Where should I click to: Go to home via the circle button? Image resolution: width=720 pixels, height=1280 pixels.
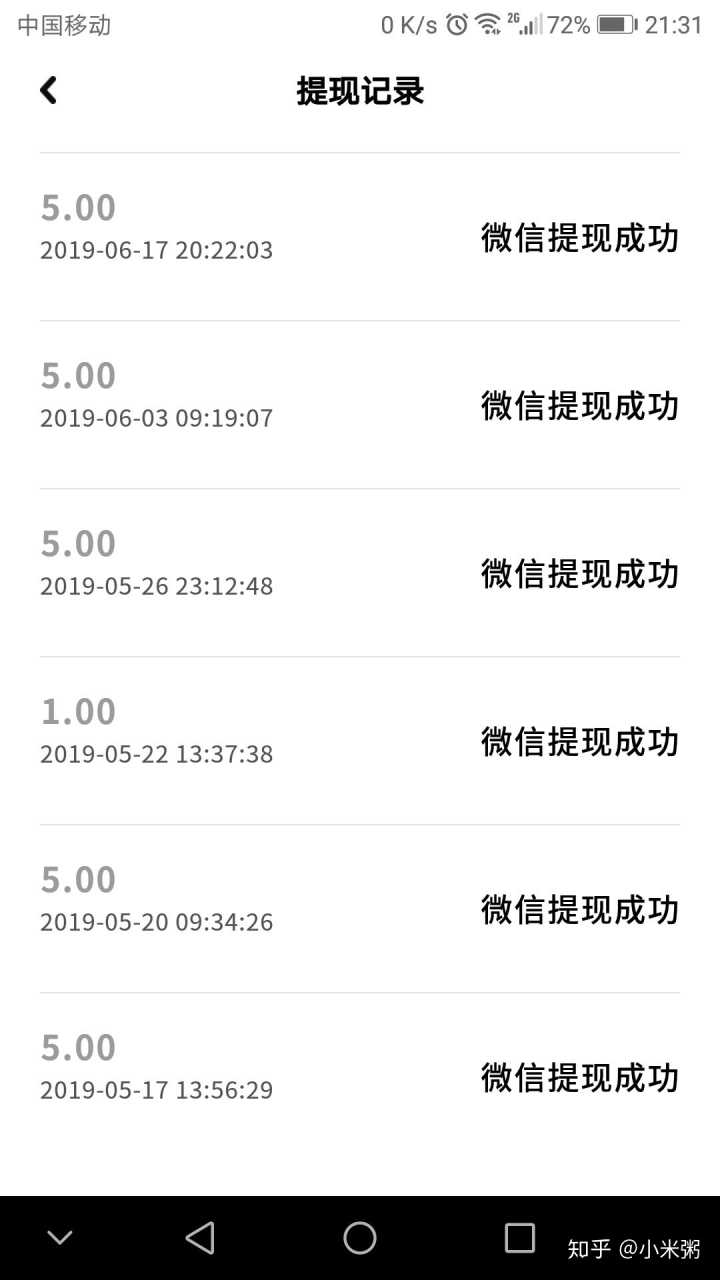click(360, 1238)
